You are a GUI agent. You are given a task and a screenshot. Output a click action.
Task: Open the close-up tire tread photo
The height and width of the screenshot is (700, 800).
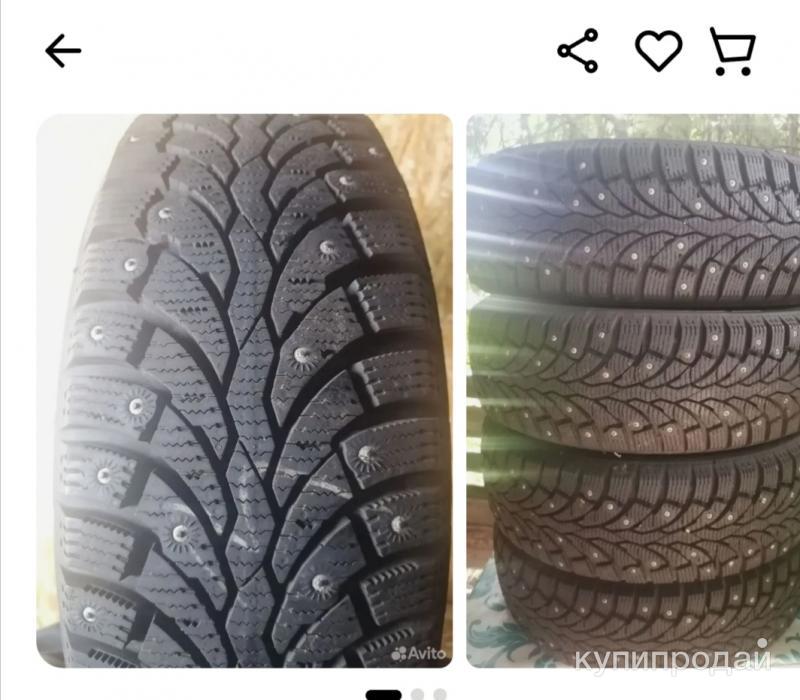[x=244, y=390]
